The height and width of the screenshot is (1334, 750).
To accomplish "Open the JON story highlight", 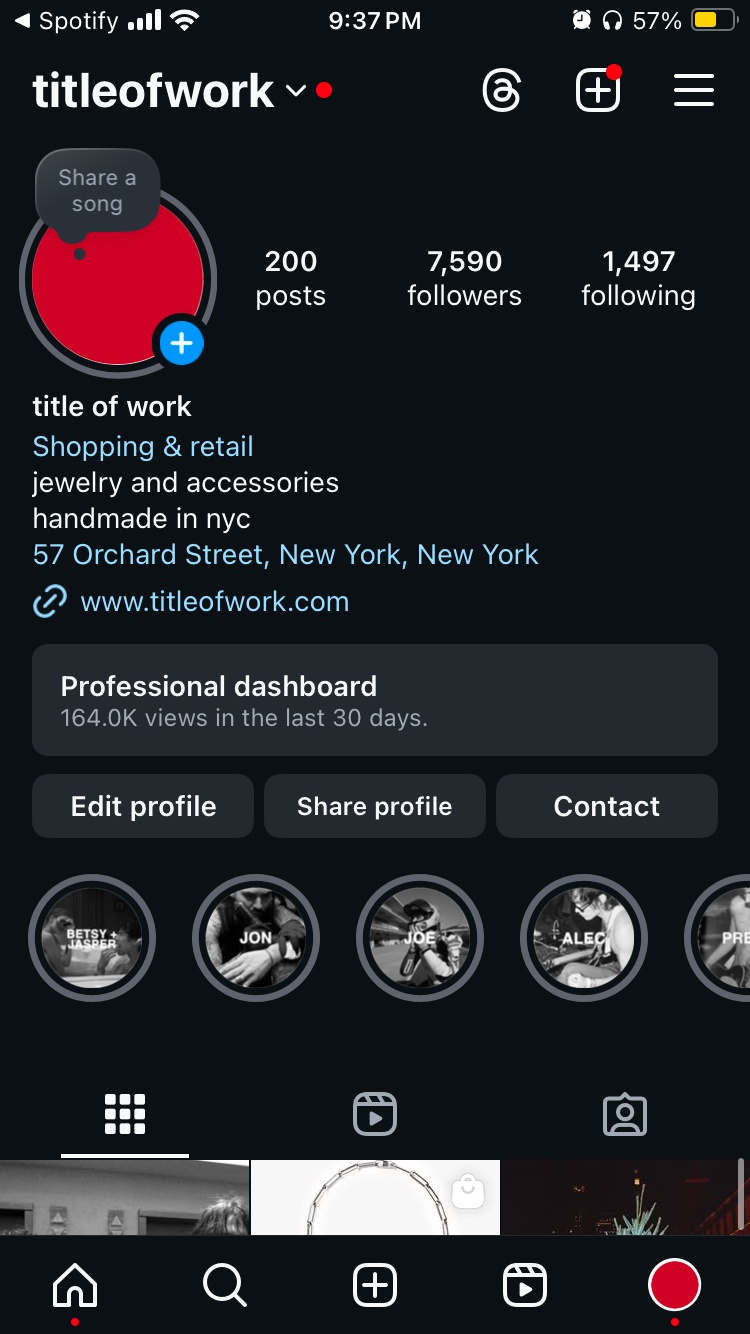I will (x=256, y=938).
